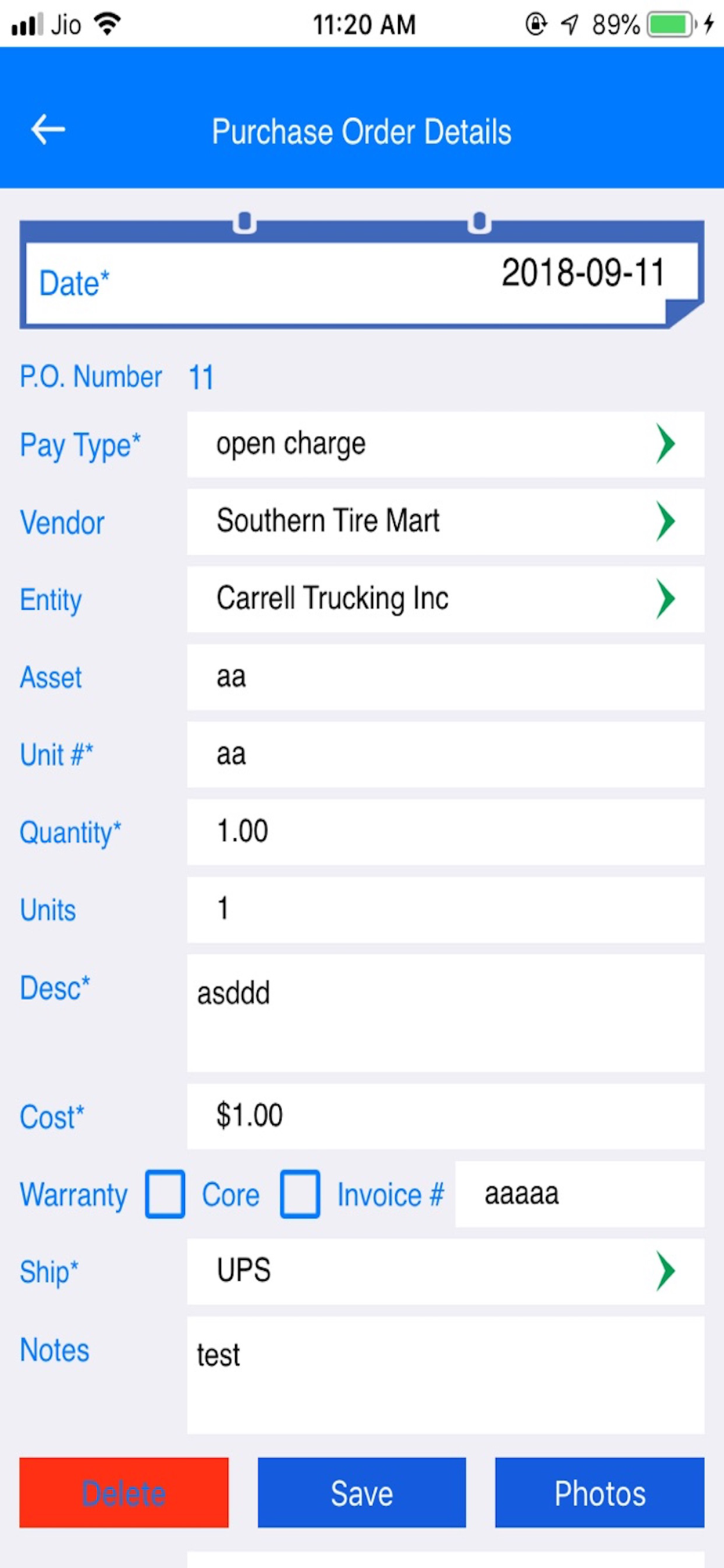Open the Ship method selector
This screenshot has height=1568, width=724.
pyautogui.click(x=445, y=1272)
